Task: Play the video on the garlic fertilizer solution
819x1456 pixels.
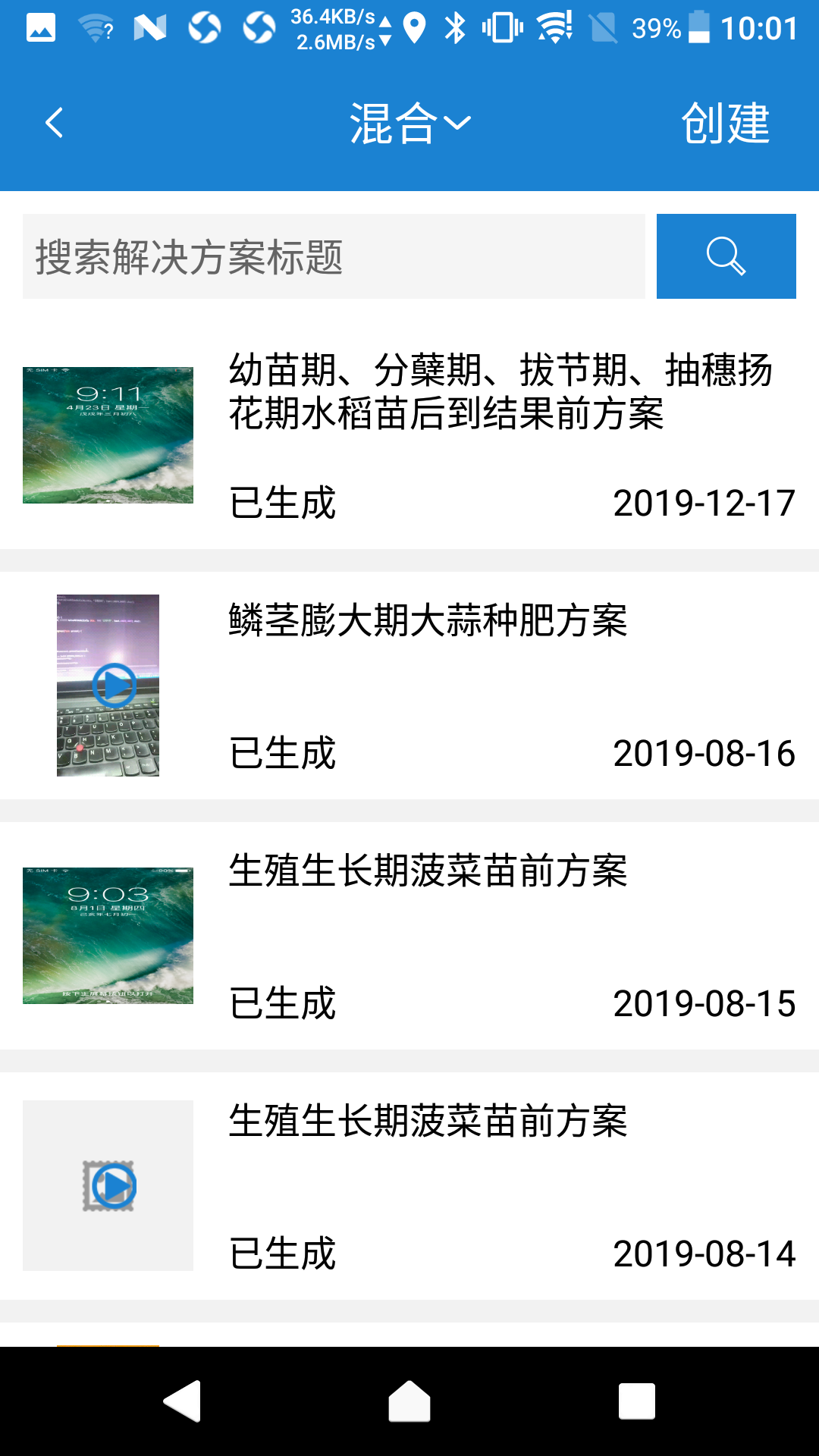Action: click(112, 685)
